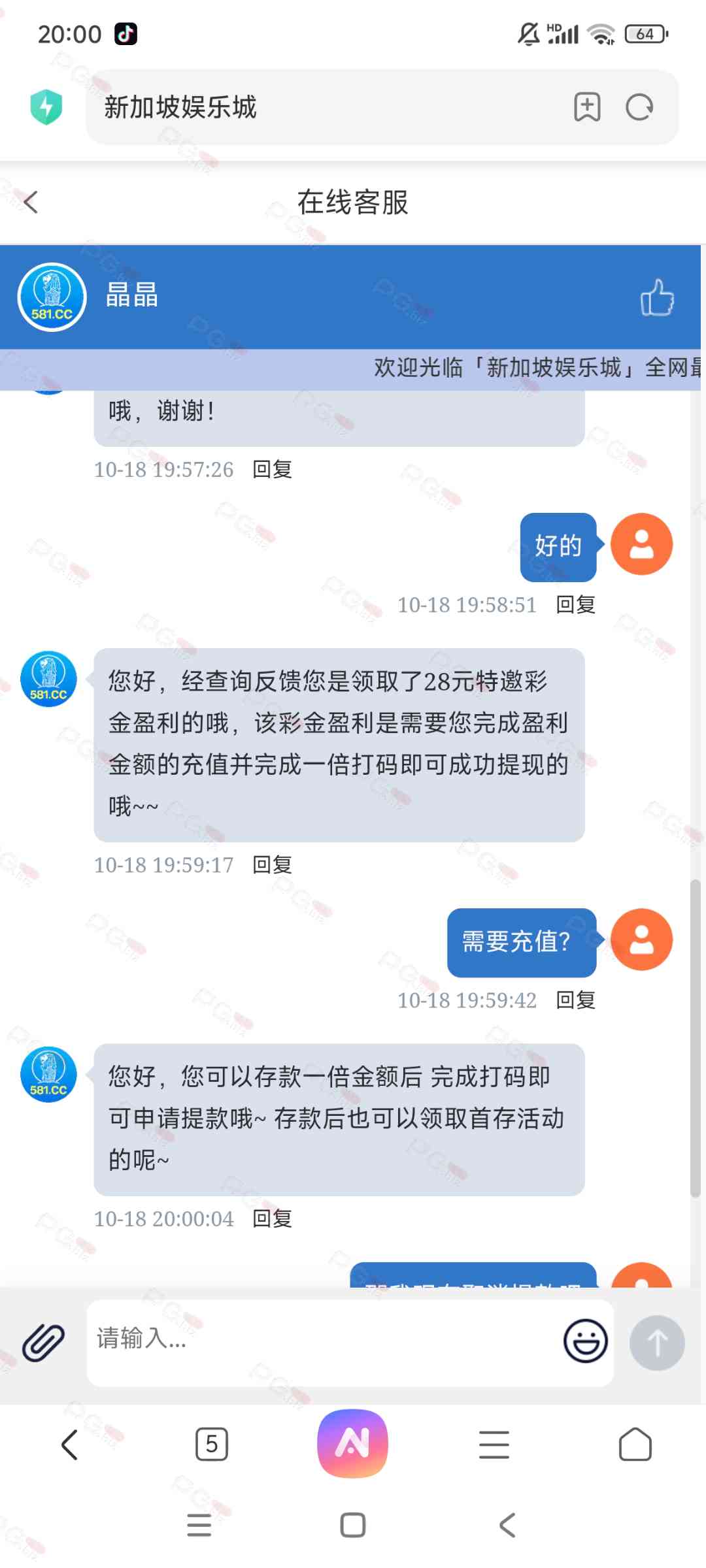Reload the current page
Viewport: 706px width, 1568px height.
pos(639,107)
